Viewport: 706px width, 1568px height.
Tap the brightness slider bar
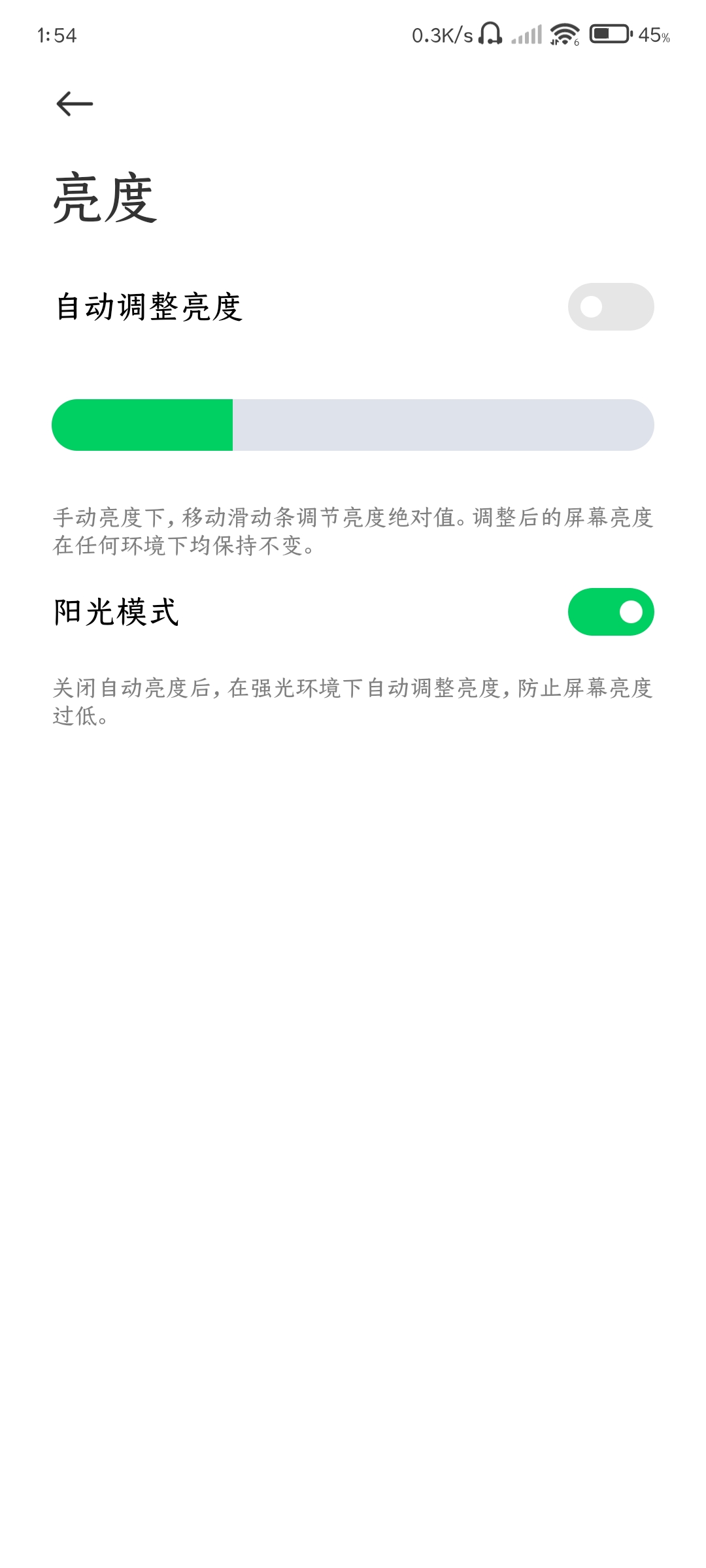(353, 425)
